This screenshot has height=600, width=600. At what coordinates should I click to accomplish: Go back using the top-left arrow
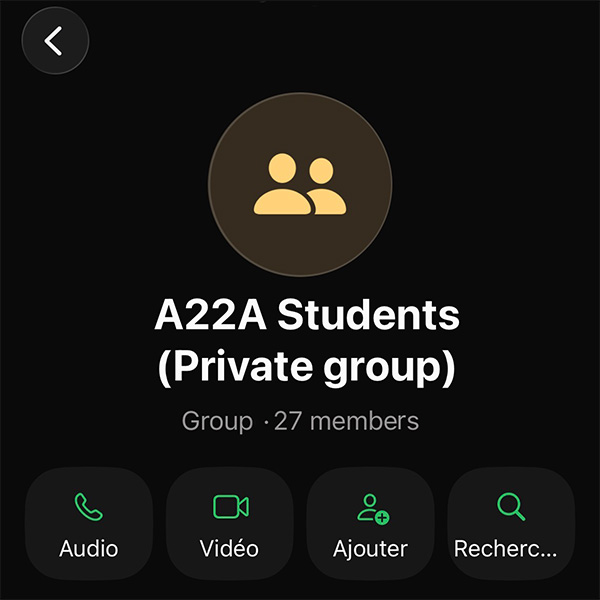55,41
